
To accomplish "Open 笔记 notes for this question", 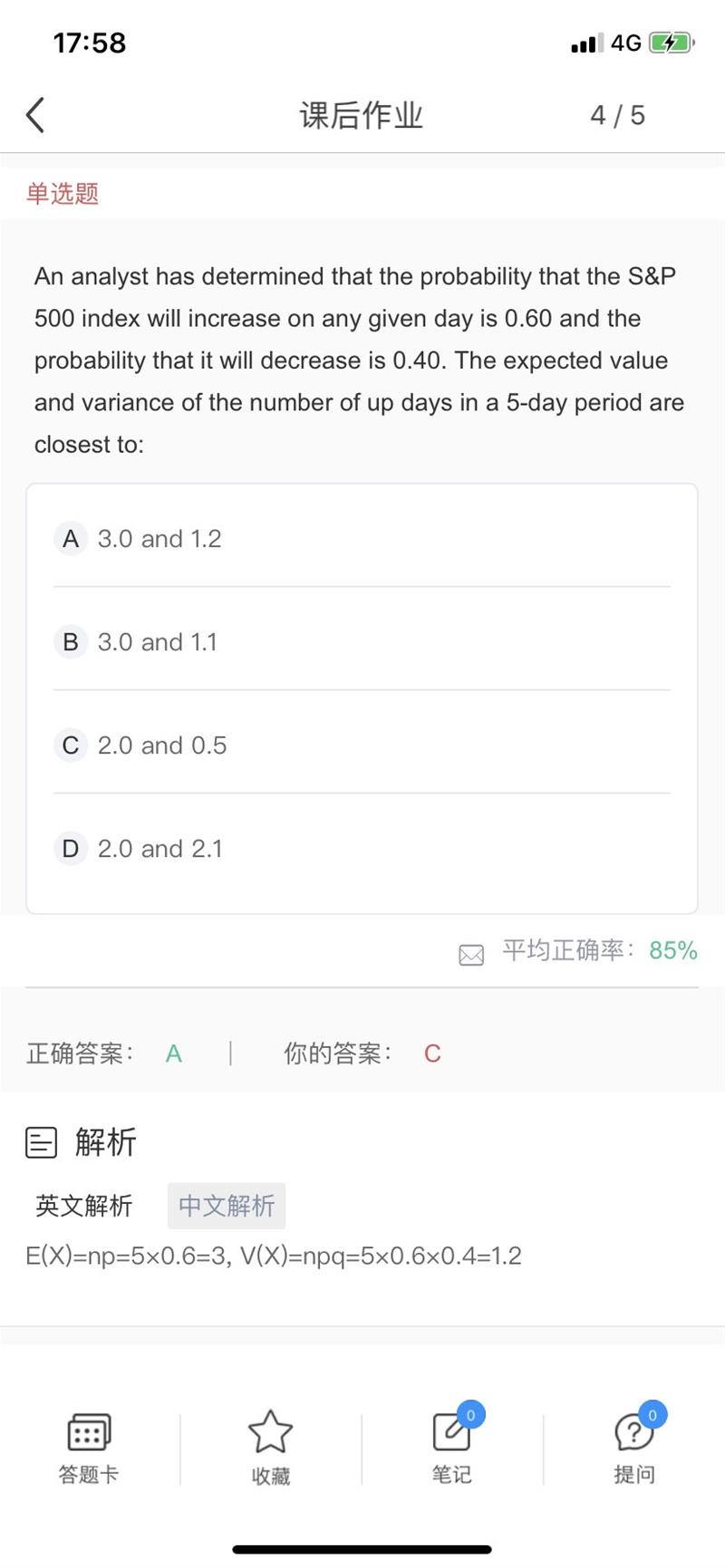I will pyautogui.click(x=452, y=1448).
